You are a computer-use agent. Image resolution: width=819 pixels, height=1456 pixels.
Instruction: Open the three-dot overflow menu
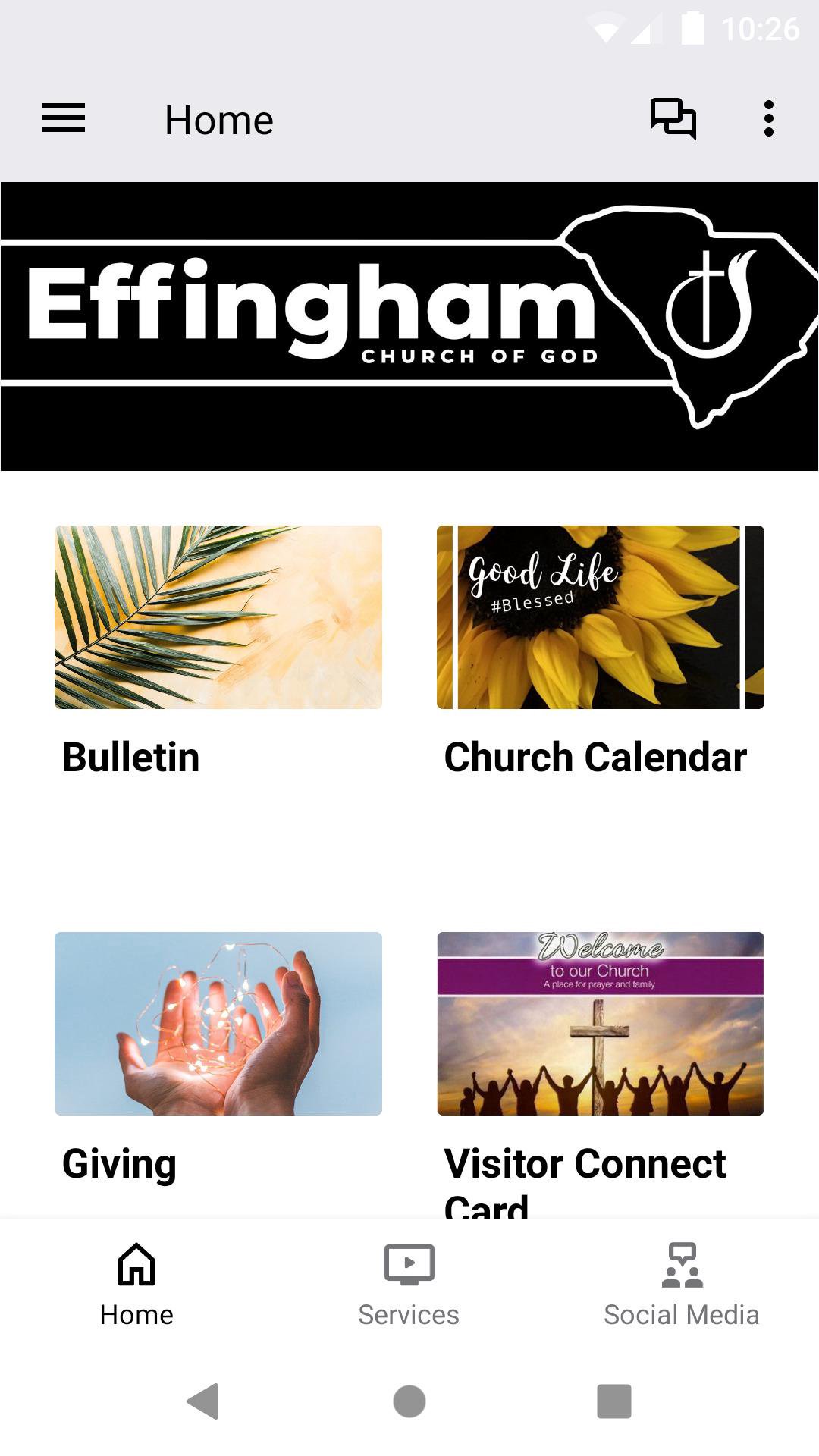point(768,119)
